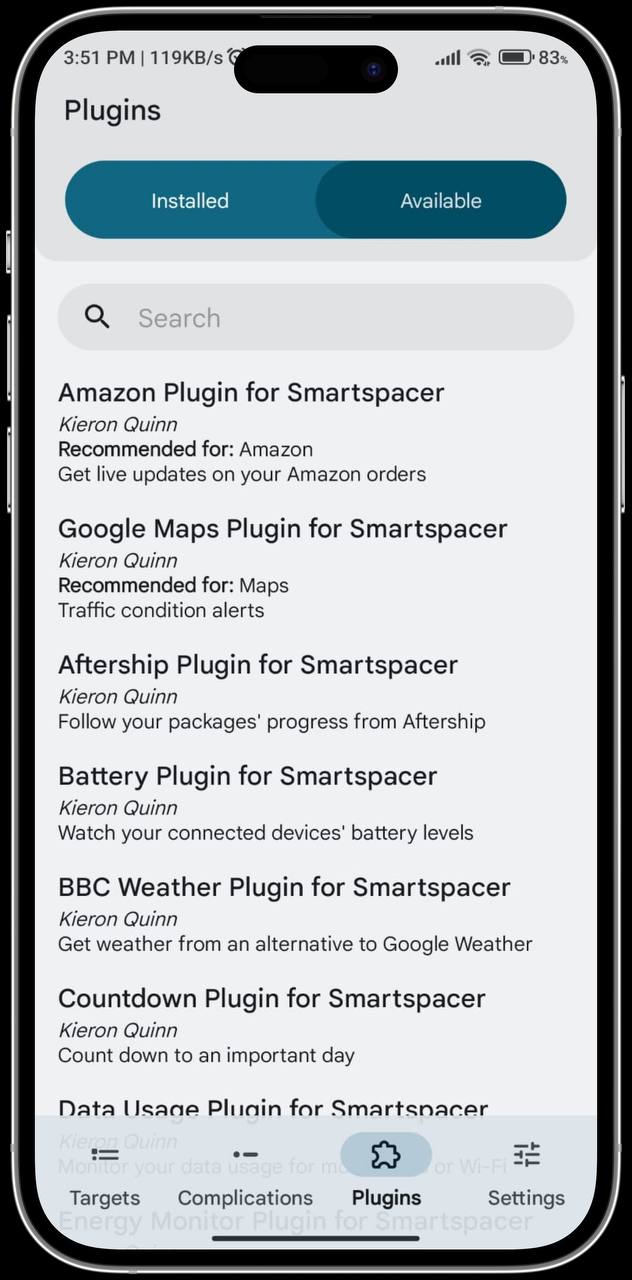
Task: Open the Settings tab
Action: [x=526, y=1174]
